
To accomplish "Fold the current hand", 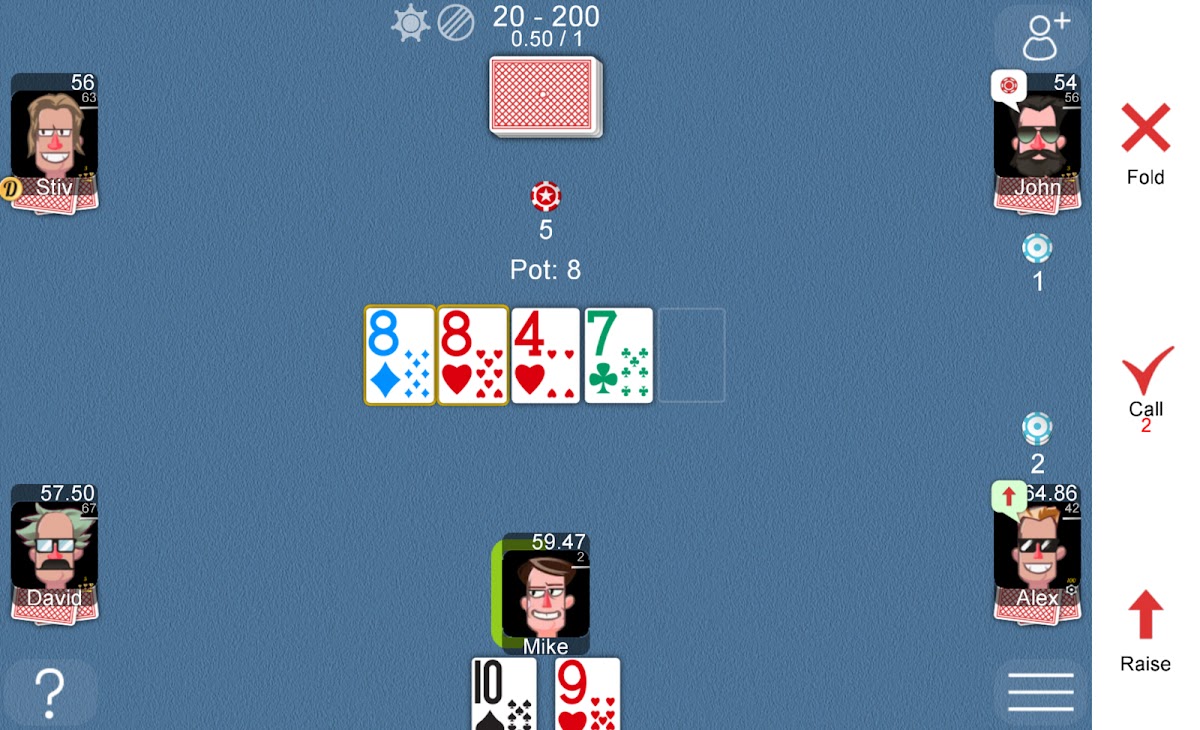I will [1145, 142].
